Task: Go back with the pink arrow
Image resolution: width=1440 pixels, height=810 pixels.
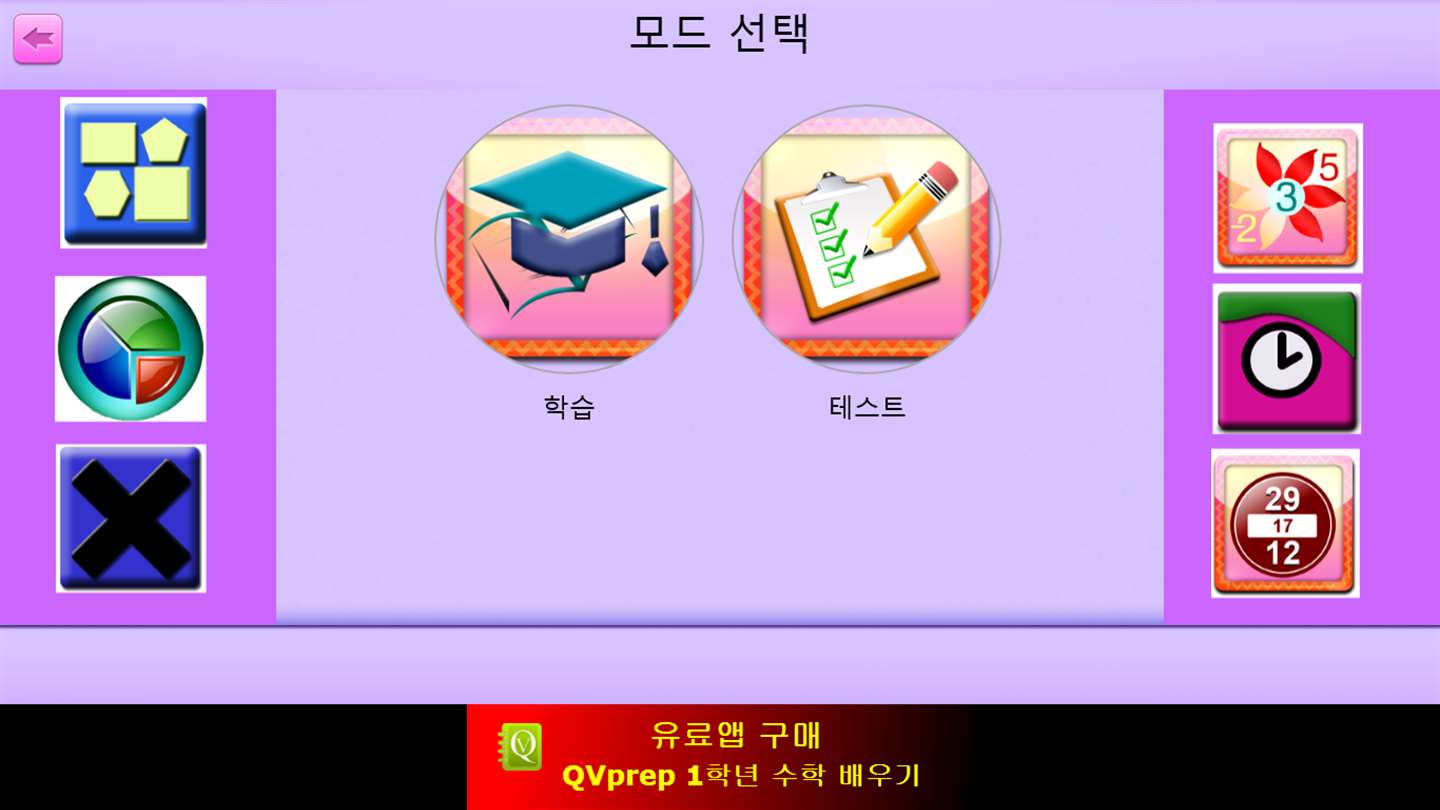Action: tap(38, 39)
